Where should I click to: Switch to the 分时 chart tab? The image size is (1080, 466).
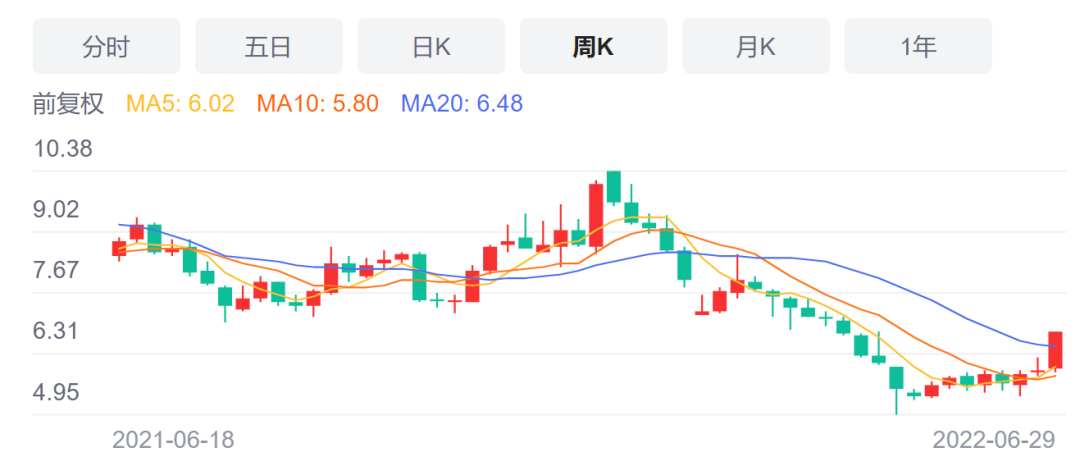(106, 46)
